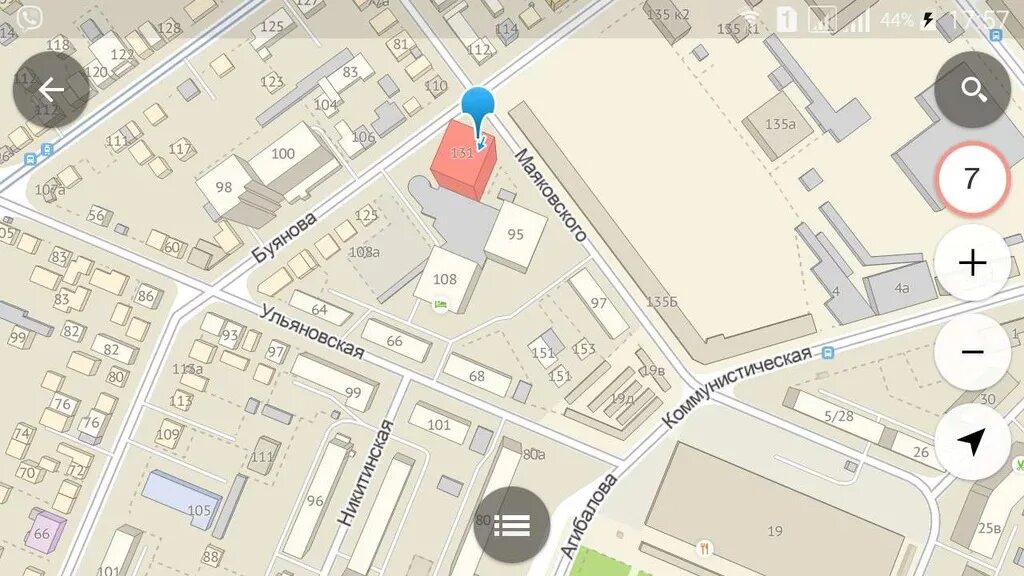Tap the bus stop on Коммунистическая street

point(828,353)
